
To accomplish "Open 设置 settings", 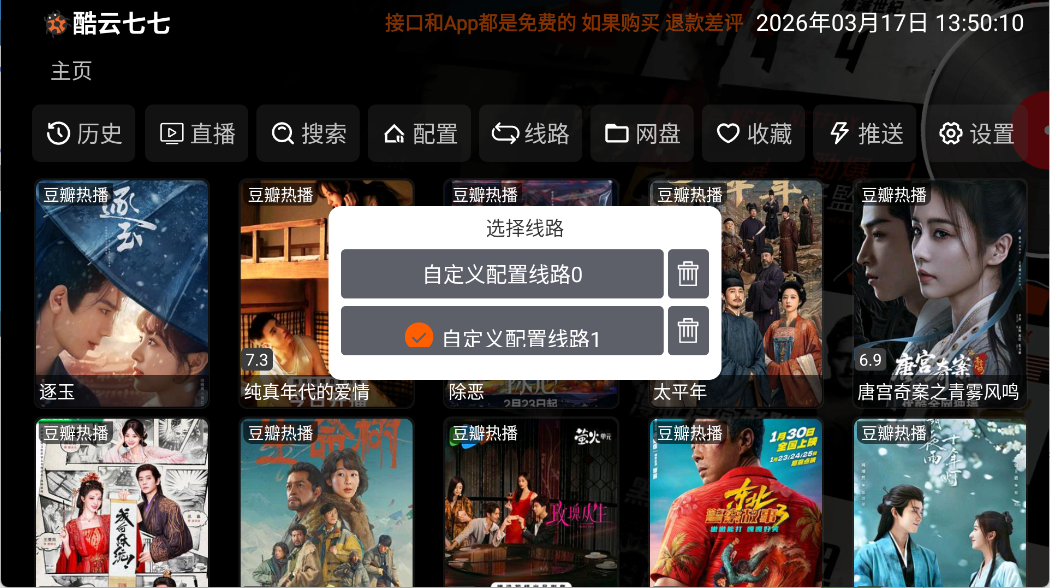I will [977, 134].
